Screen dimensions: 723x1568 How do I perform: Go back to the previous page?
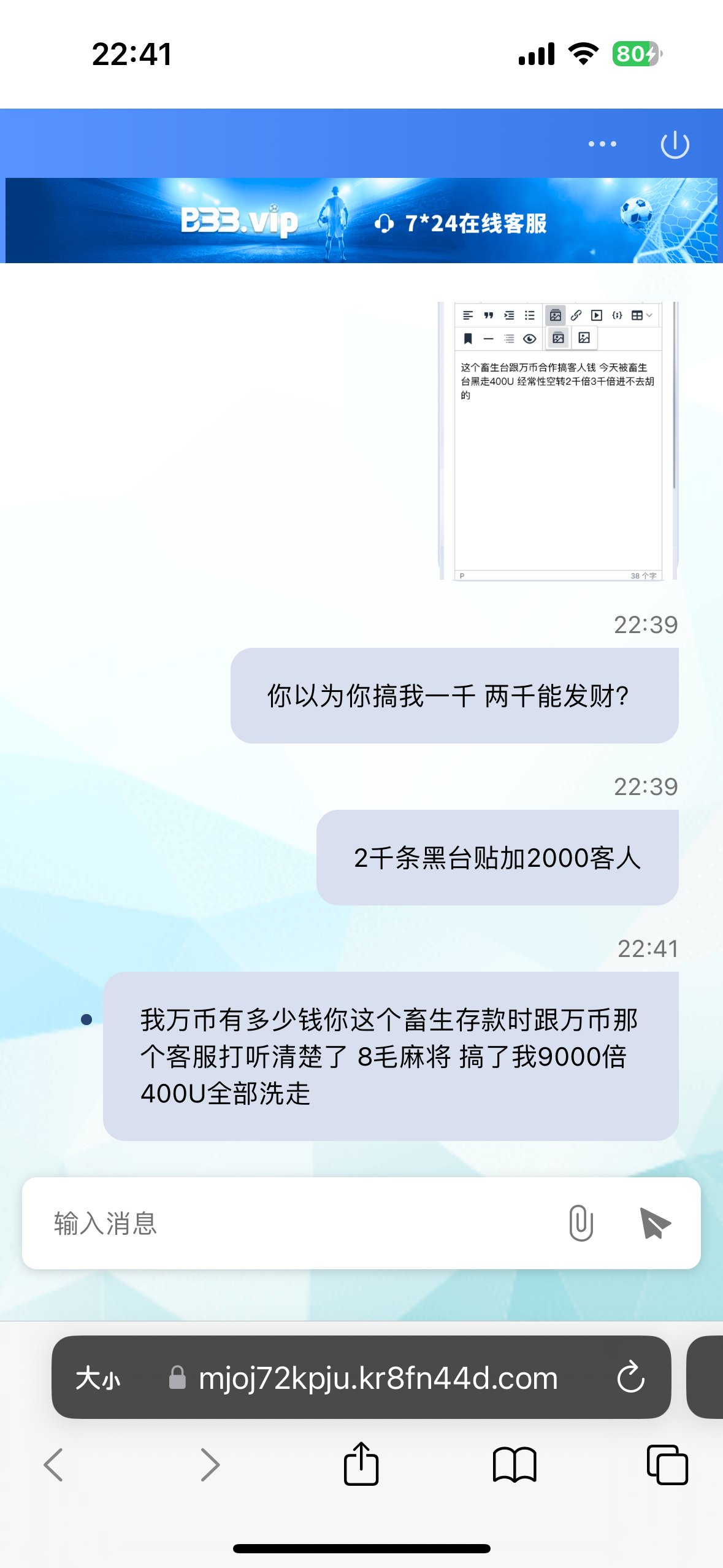54,1465
